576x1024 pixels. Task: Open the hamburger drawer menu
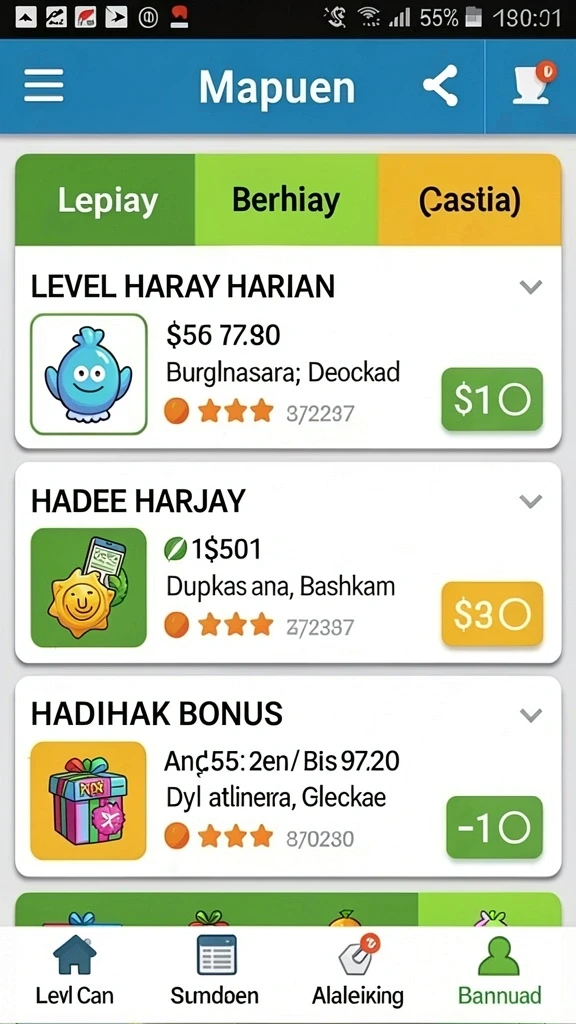pyautogui.click(x=44, y=86)
